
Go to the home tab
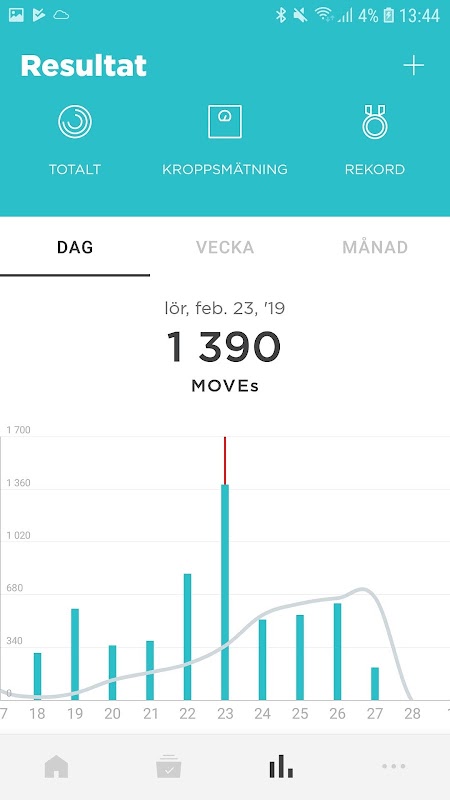click(x=56, y=766)
